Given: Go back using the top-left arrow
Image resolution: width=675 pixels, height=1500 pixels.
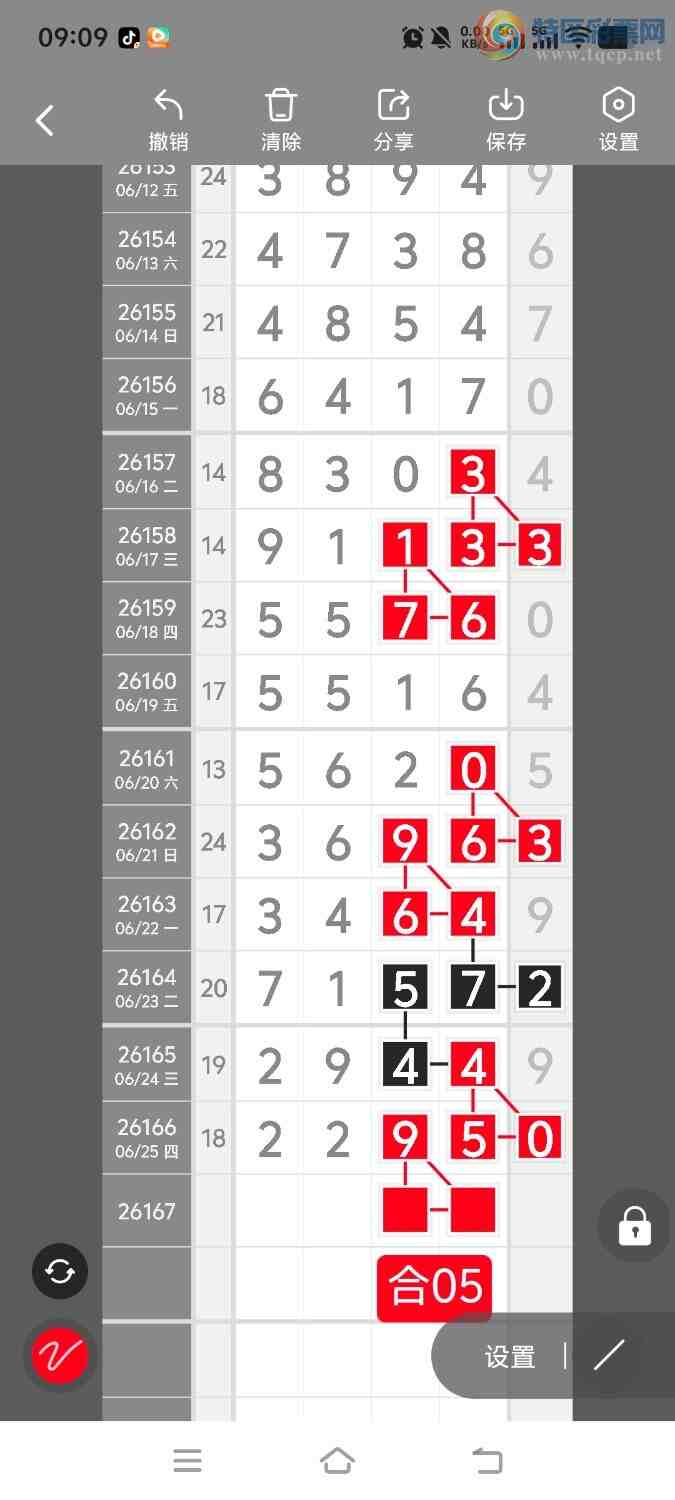Looking at the screenshot, I should (x=44, y=121).
